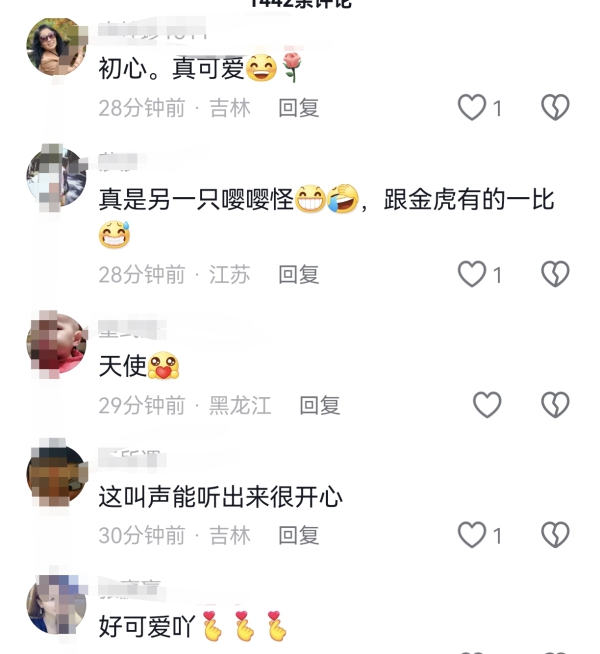
Task: Open avatar of '好可爱吖' commenter
Action: 56,604
